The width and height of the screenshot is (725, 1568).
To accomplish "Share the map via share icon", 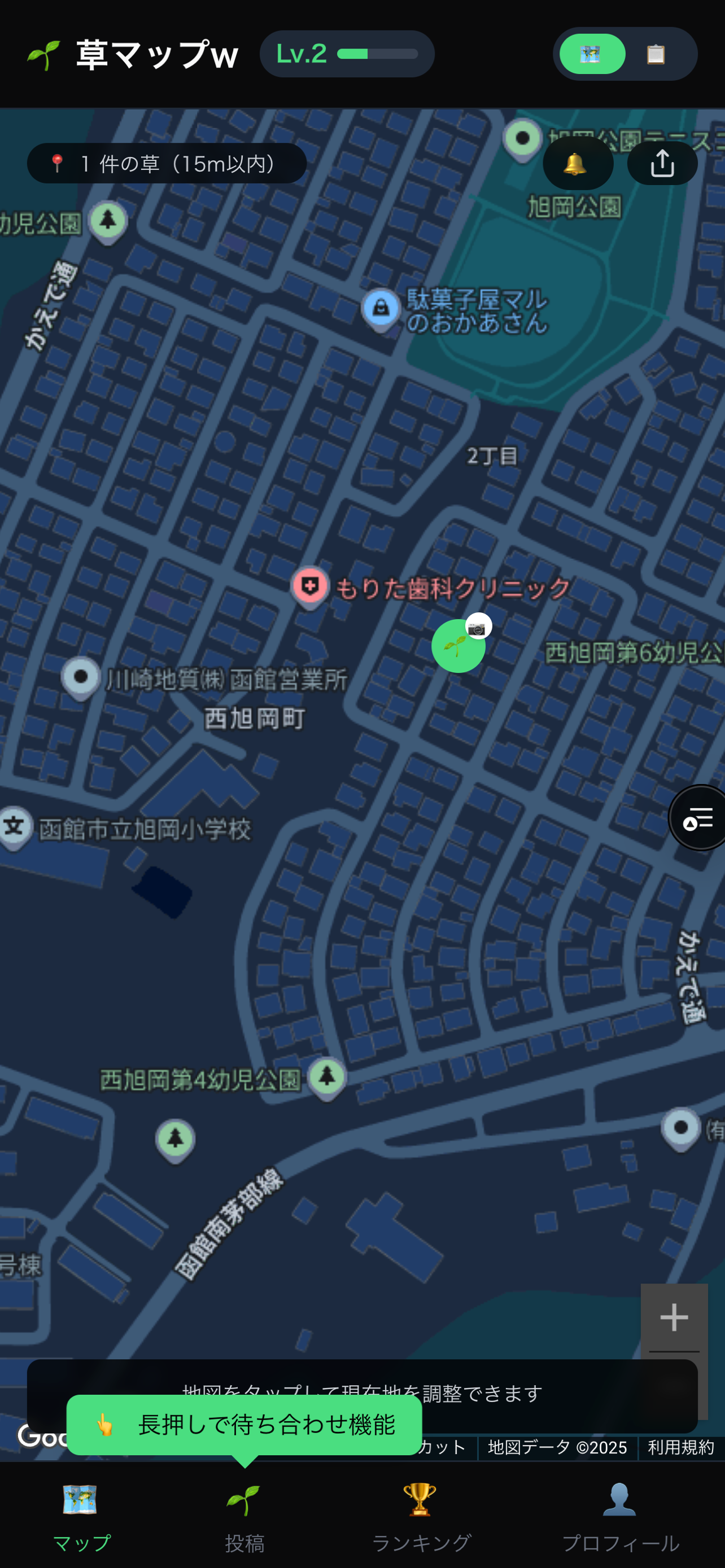I will click(x=662, y=164).
